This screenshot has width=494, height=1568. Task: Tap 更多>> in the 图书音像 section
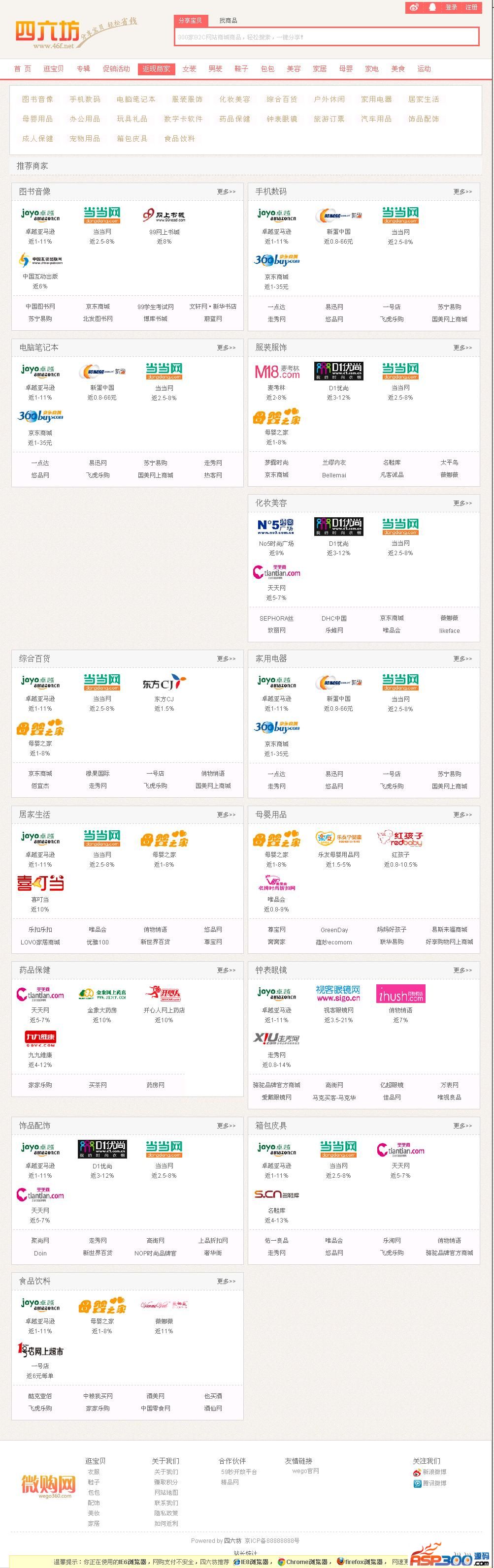tap(226, 192)
